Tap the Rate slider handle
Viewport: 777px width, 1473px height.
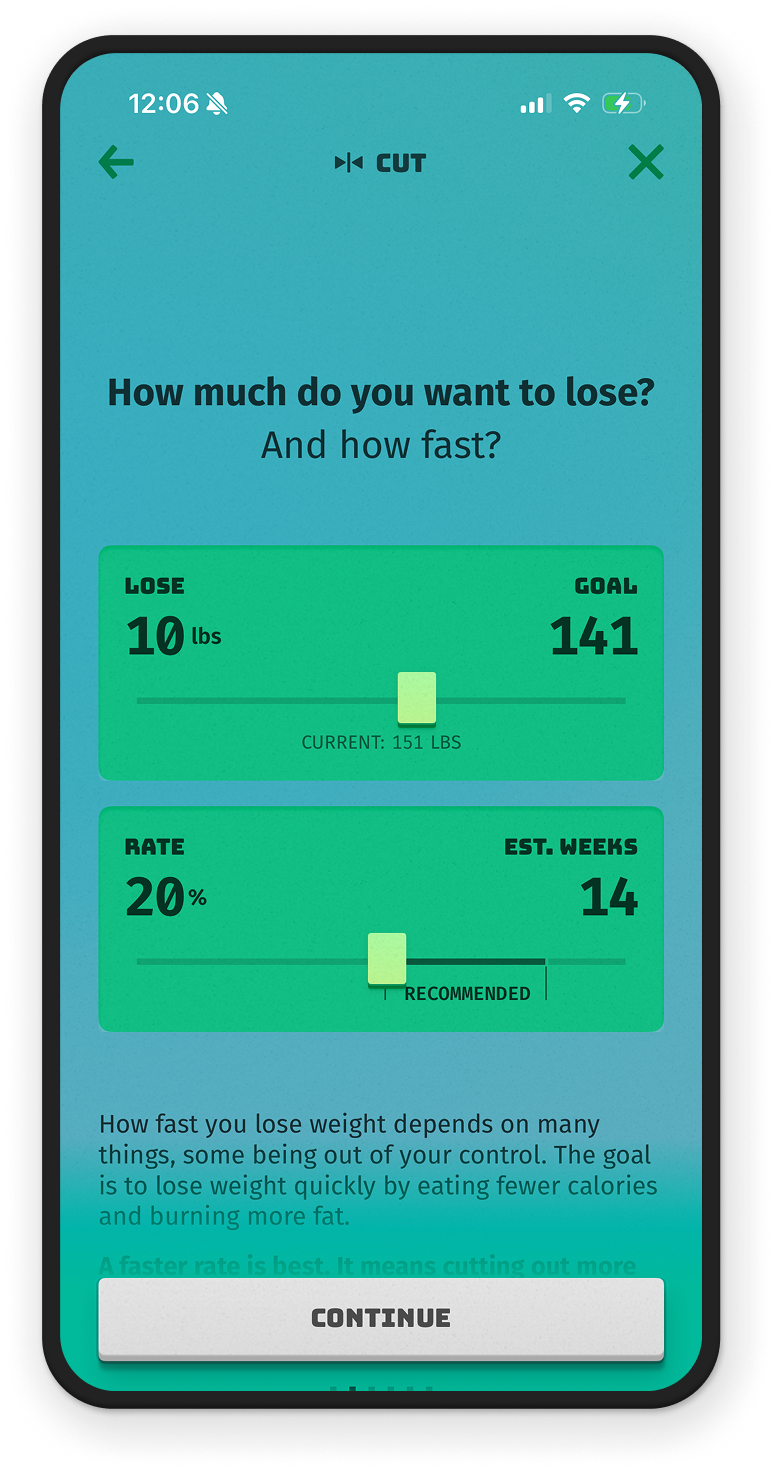point(387,959)
